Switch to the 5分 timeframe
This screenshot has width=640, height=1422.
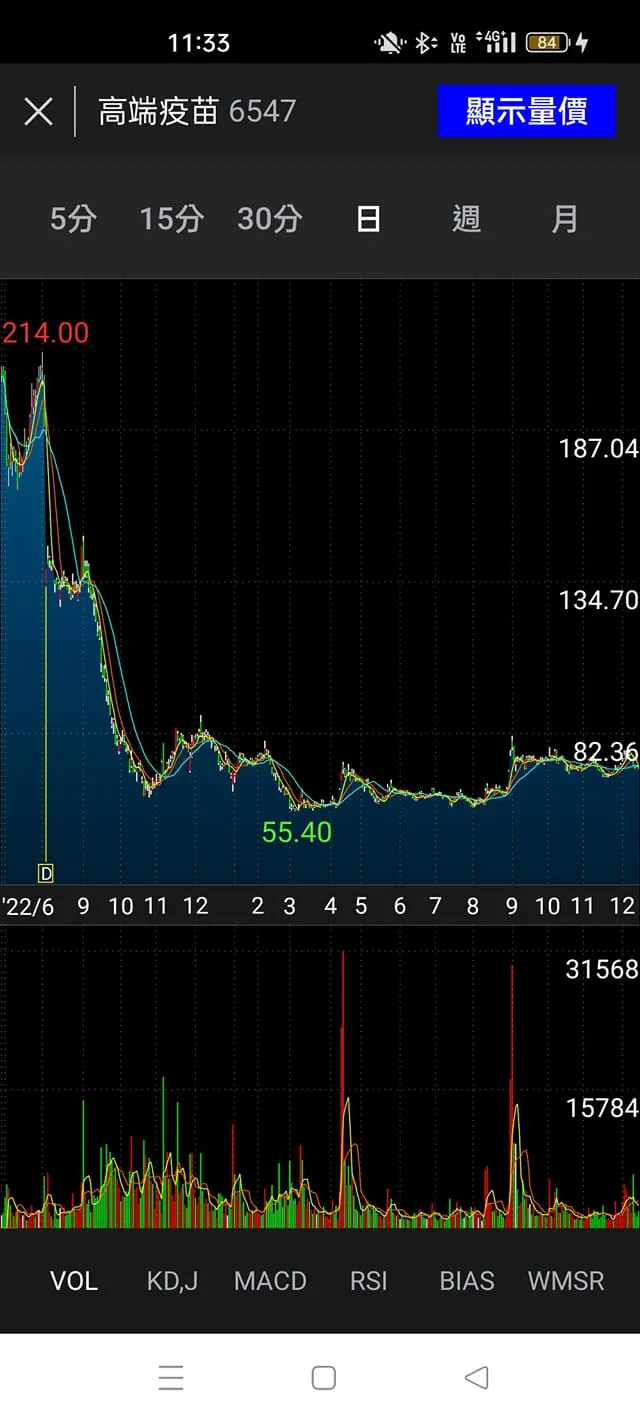73,219
